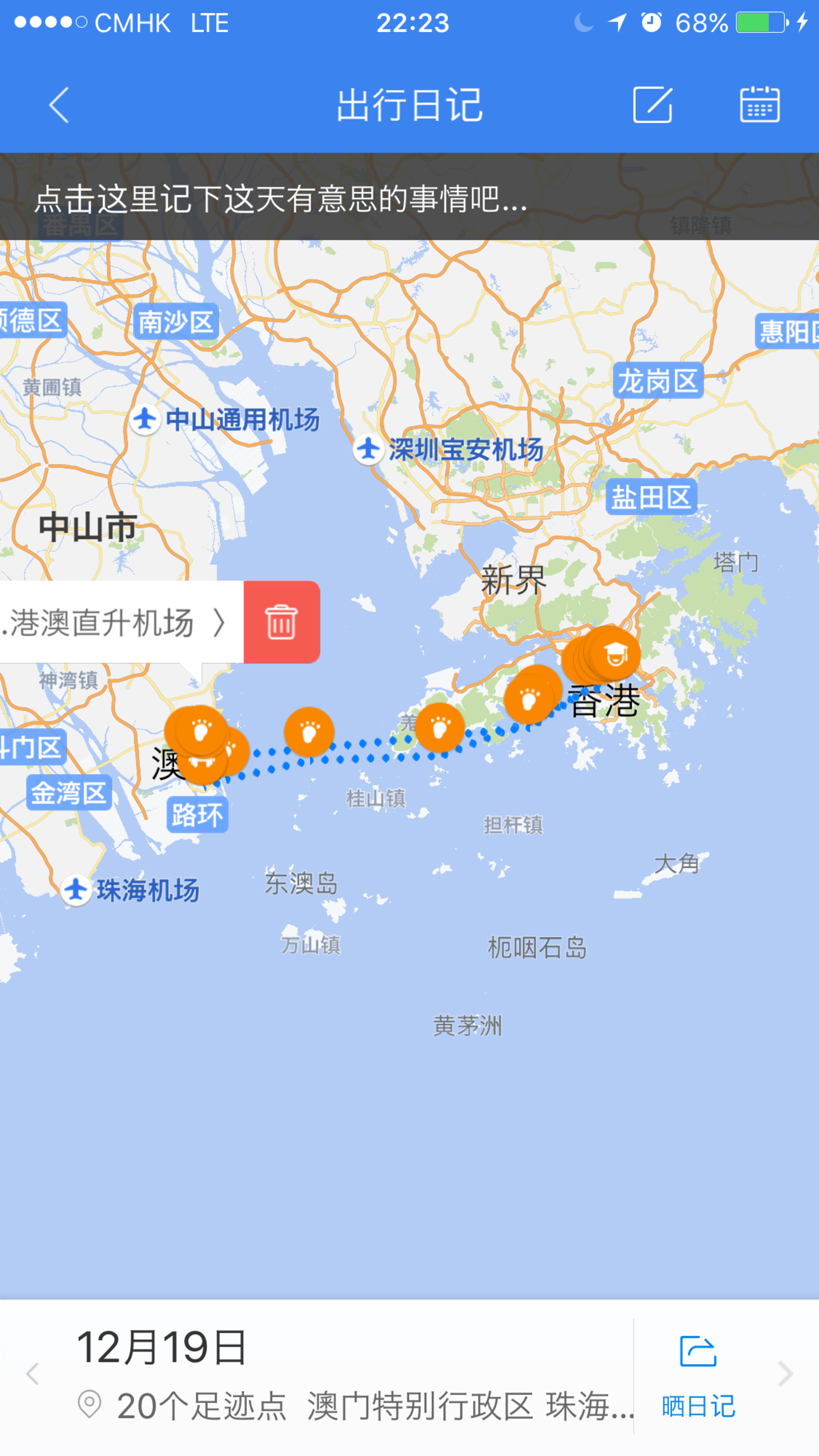Image resolution: width=819 pixels, height=1456 pixels.
Task: Go back from the 出行日记 screen
Action: click(59, 105)
